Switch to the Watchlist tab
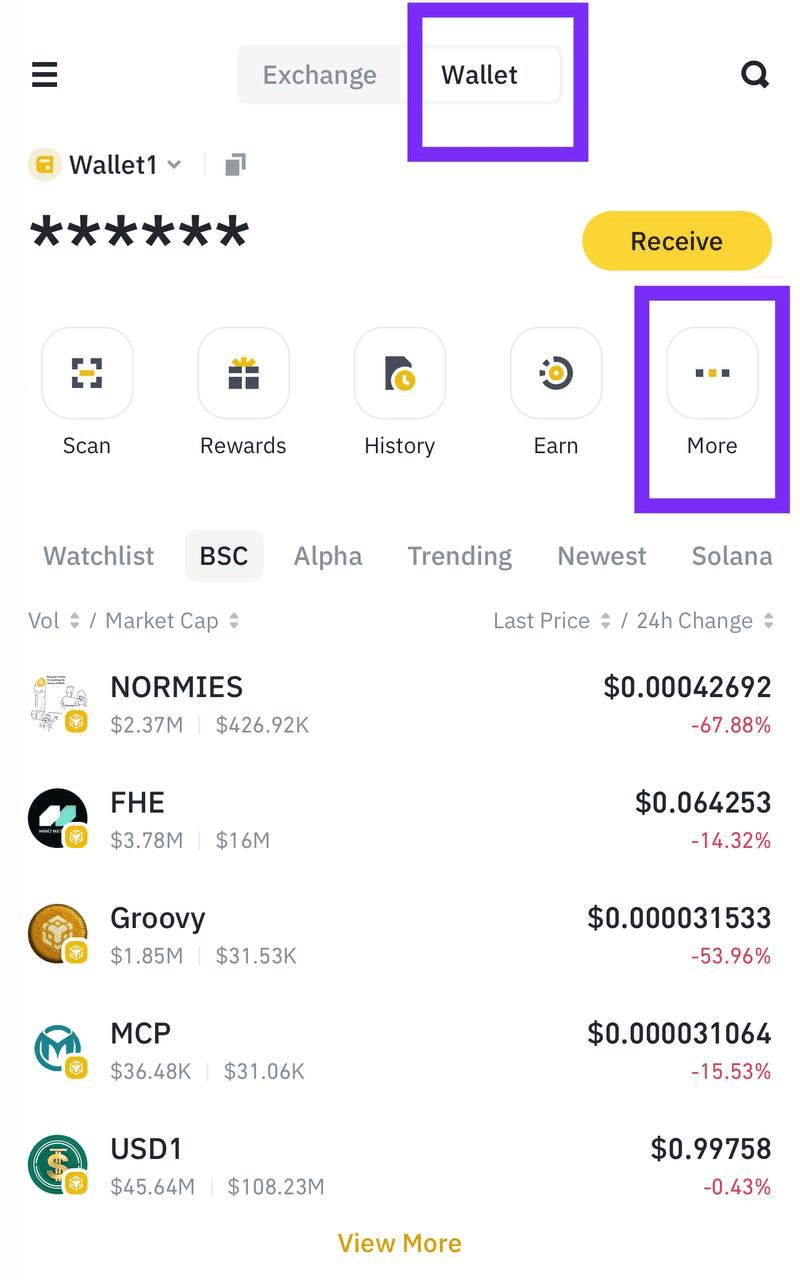Viewport: 800px width, 1280px height. (x=99, y=556)
